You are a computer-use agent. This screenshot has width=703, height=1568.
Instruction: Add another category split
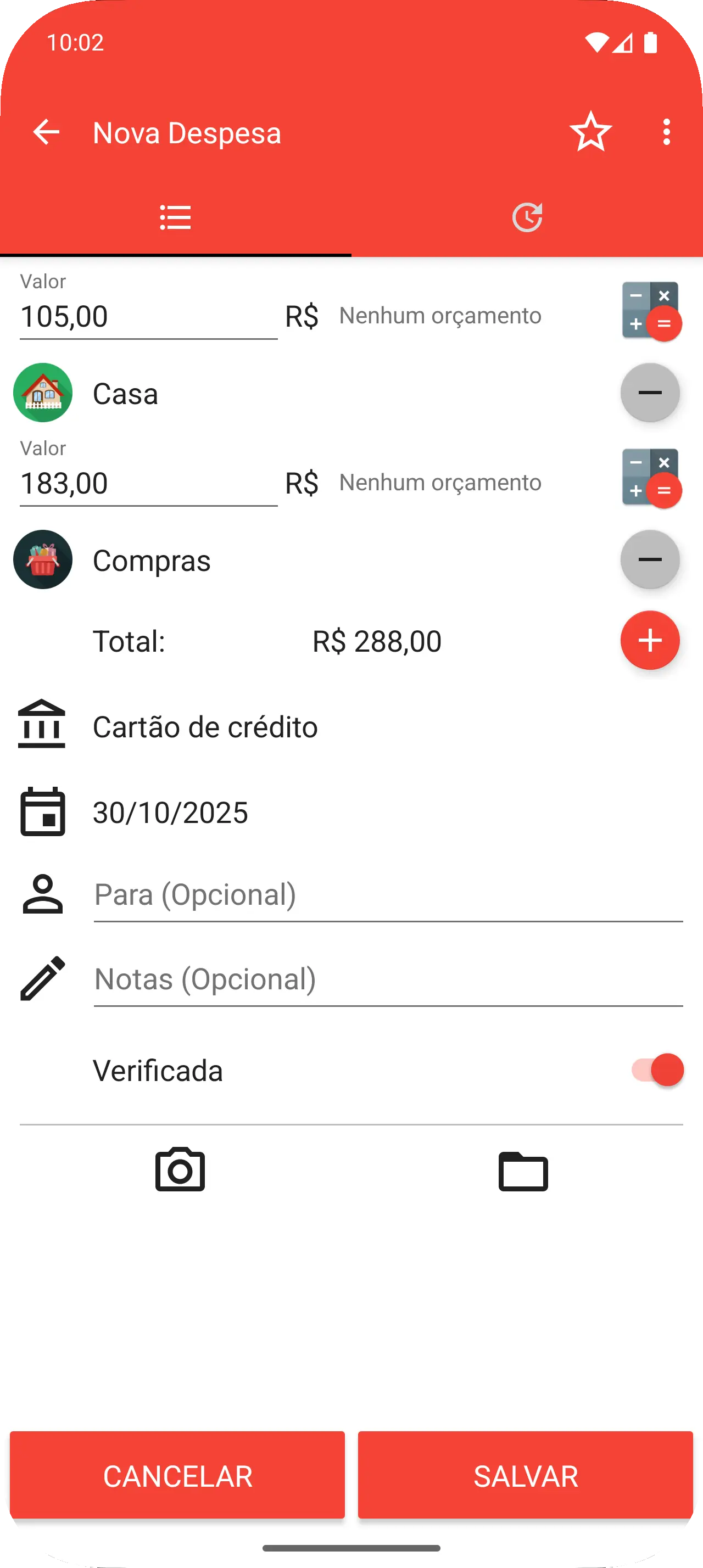pos(649,640)
